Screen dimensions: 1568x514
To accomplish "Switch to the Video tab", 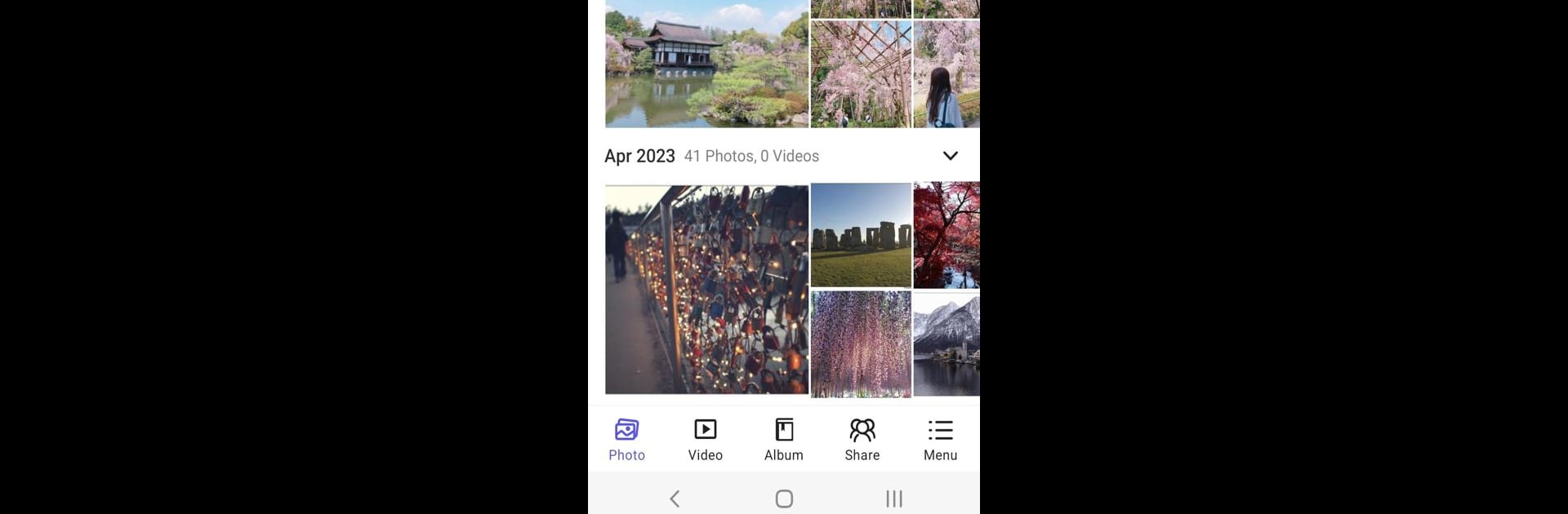I will [x=705, y=440].
